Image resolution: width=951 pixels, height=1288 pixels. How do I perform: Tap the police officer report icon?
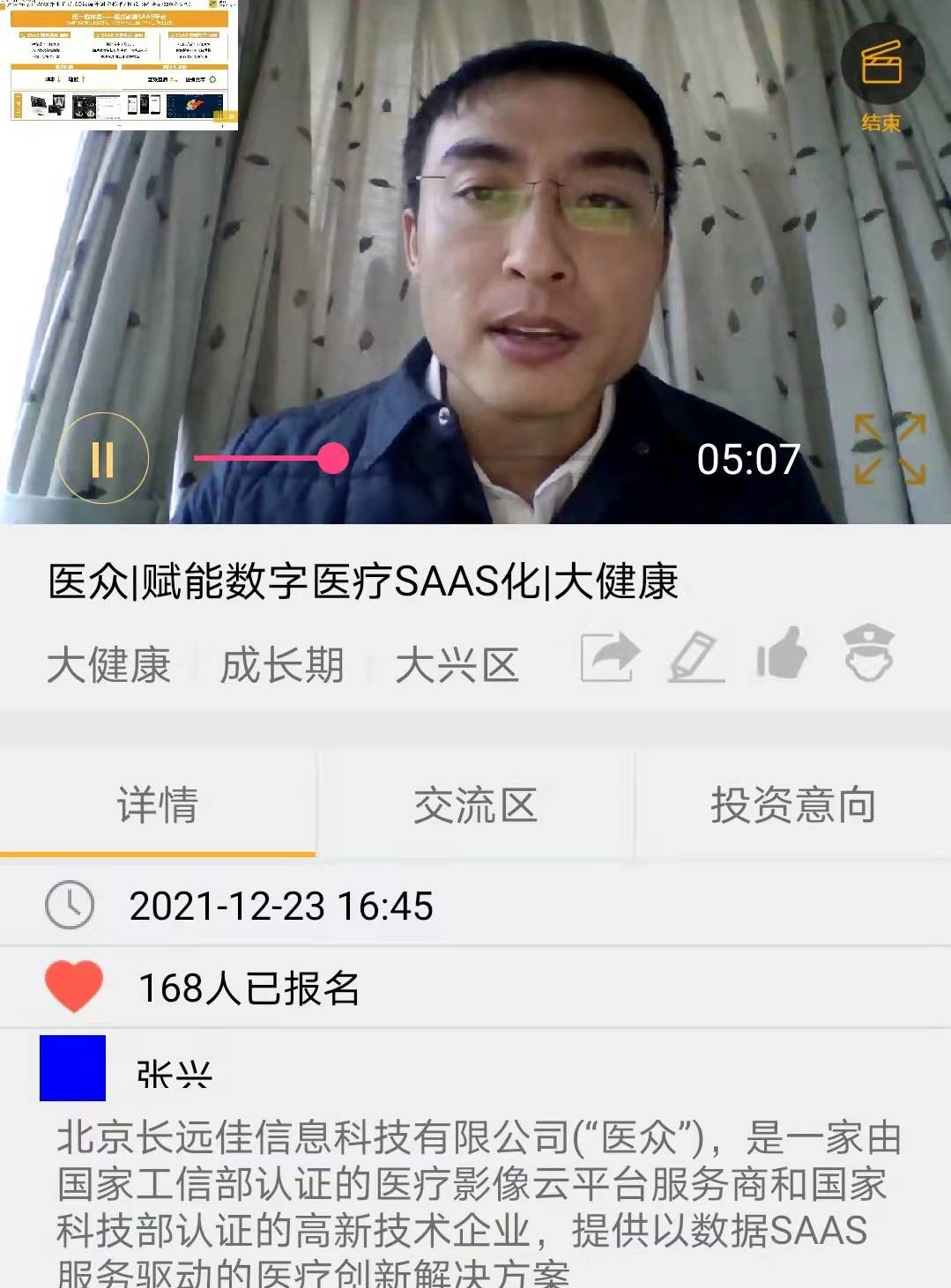coord(869,653)
